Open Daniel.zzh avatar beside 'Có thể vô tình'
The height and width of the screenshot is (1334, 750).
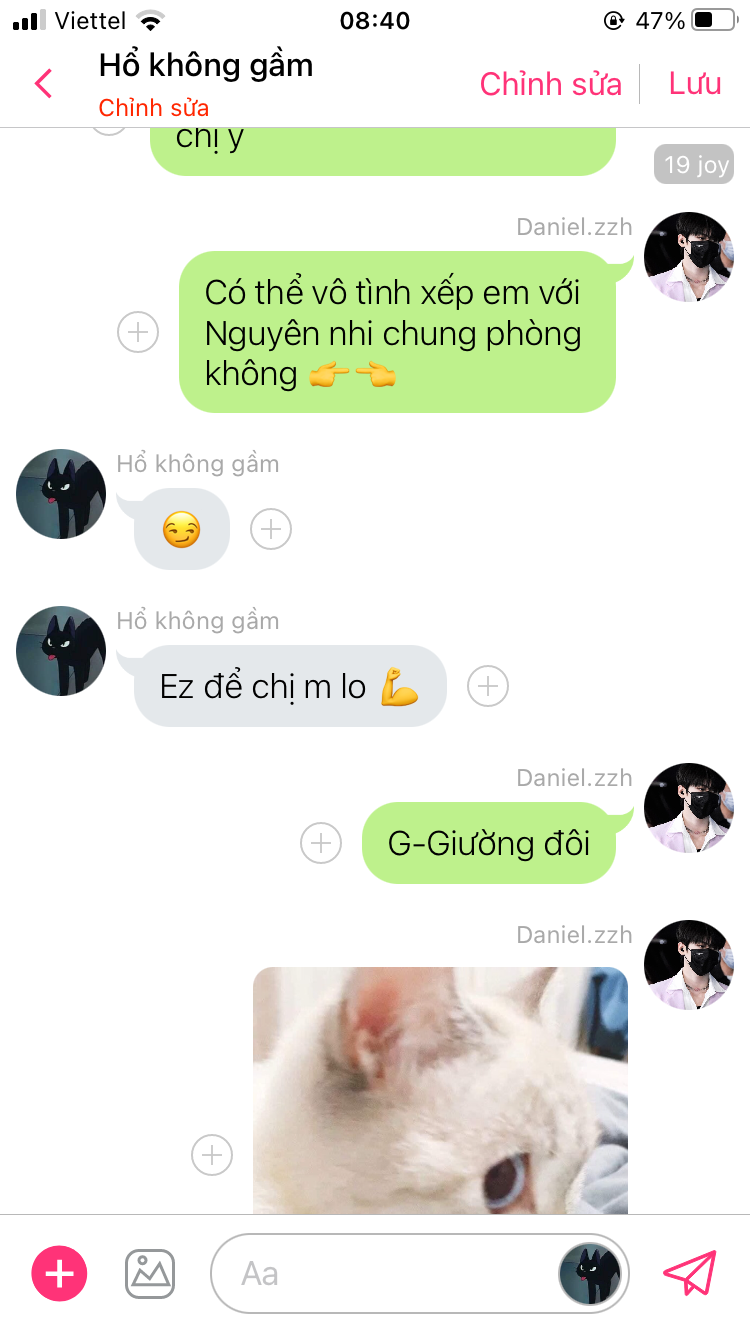click(688, 257)
